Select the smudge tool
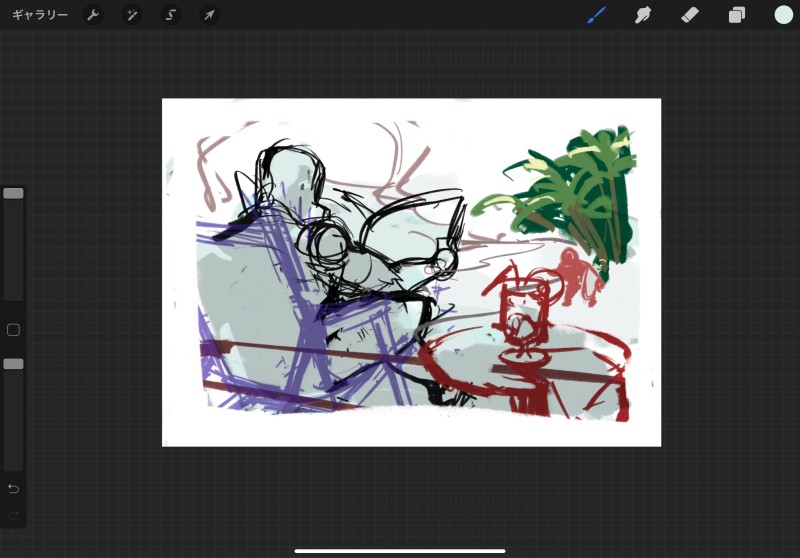The height and width of the screenshot is (558, 800). click(643, 15)
